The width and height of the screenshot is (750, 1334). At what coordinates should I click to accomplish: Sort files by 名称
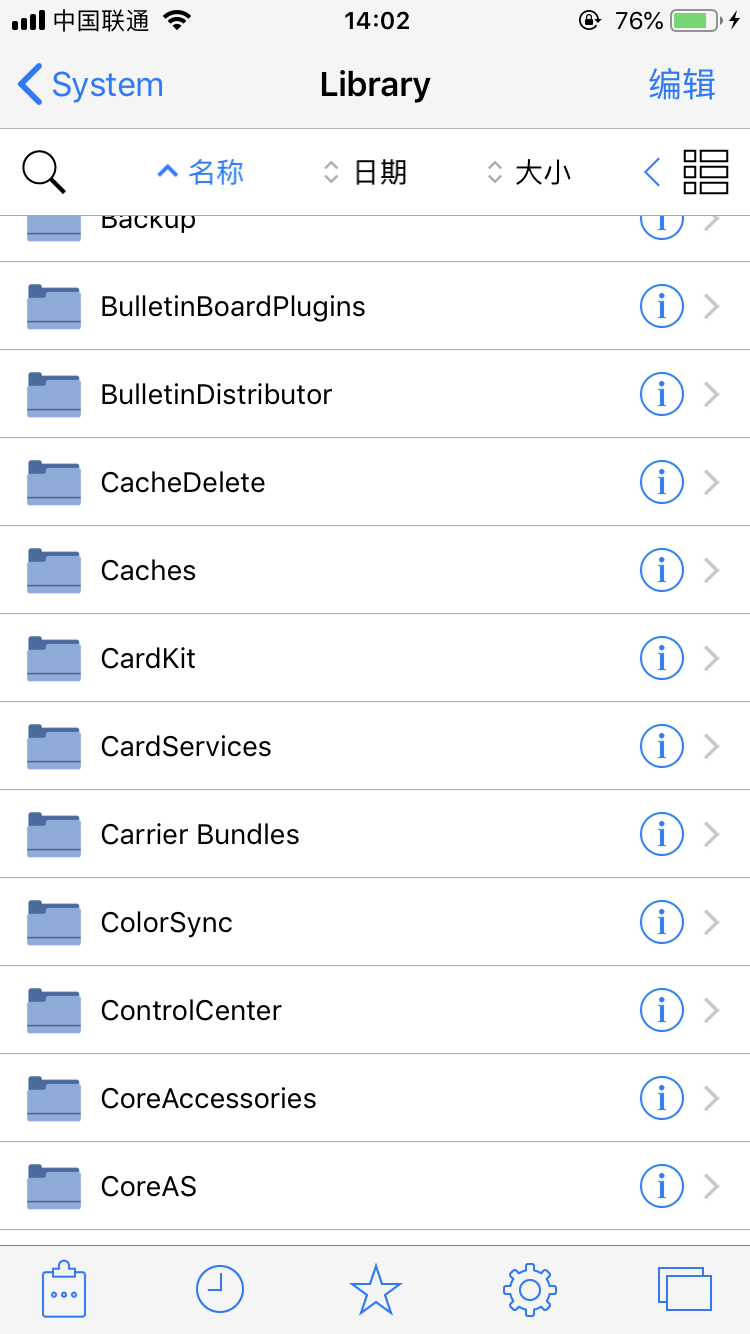tap(201, 172)
